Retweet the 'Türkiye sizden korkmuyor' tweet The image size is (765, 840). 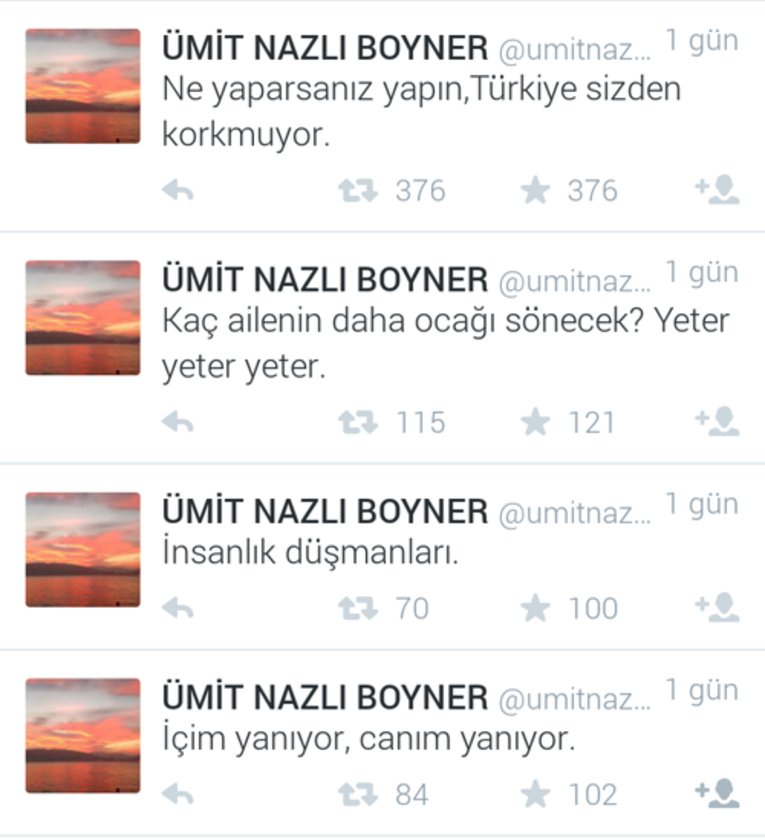pyautogui.click(x=357, y=191)
